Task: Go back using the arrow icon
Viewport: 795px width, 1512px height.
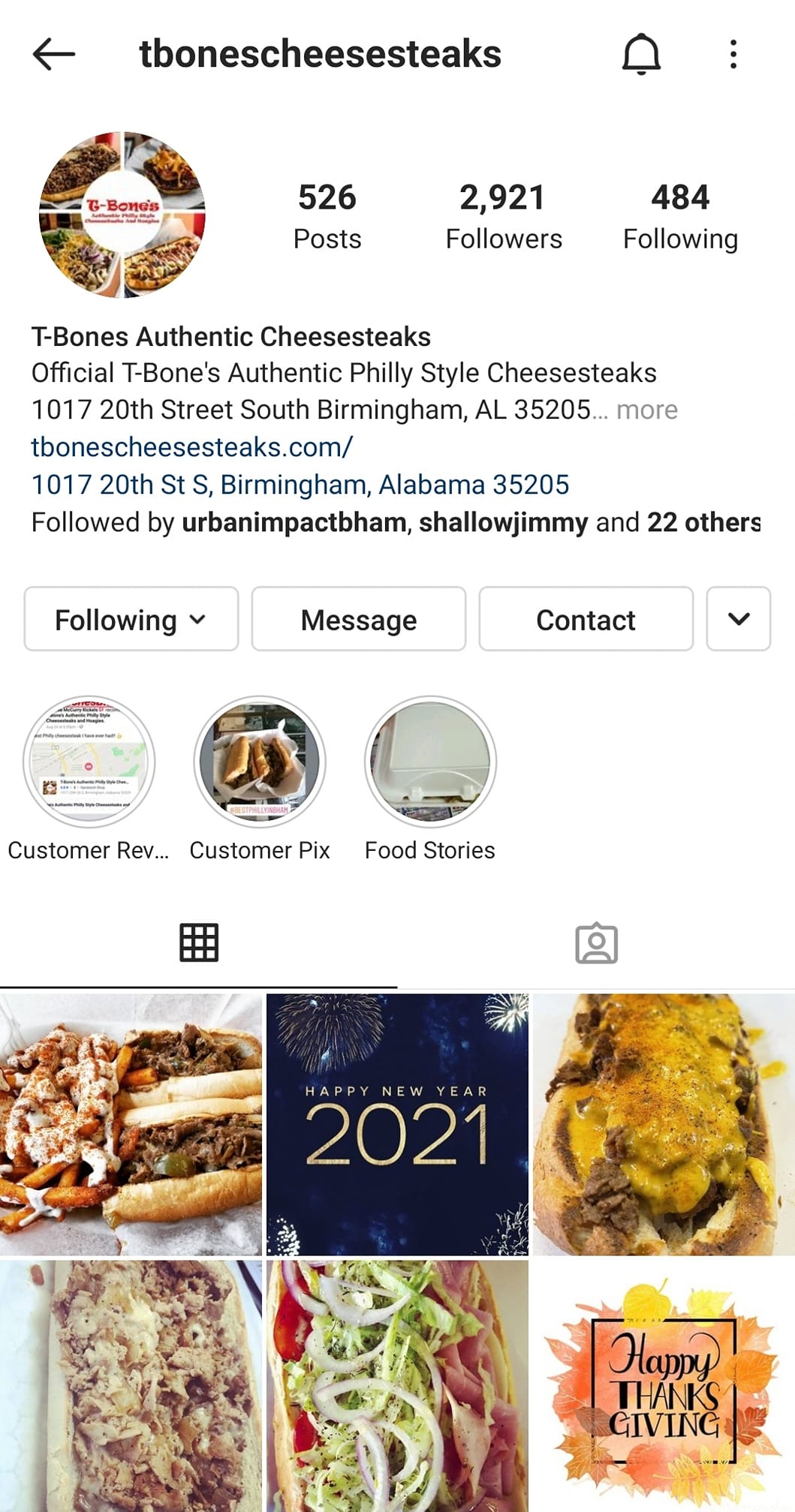Action: (53, 54)
